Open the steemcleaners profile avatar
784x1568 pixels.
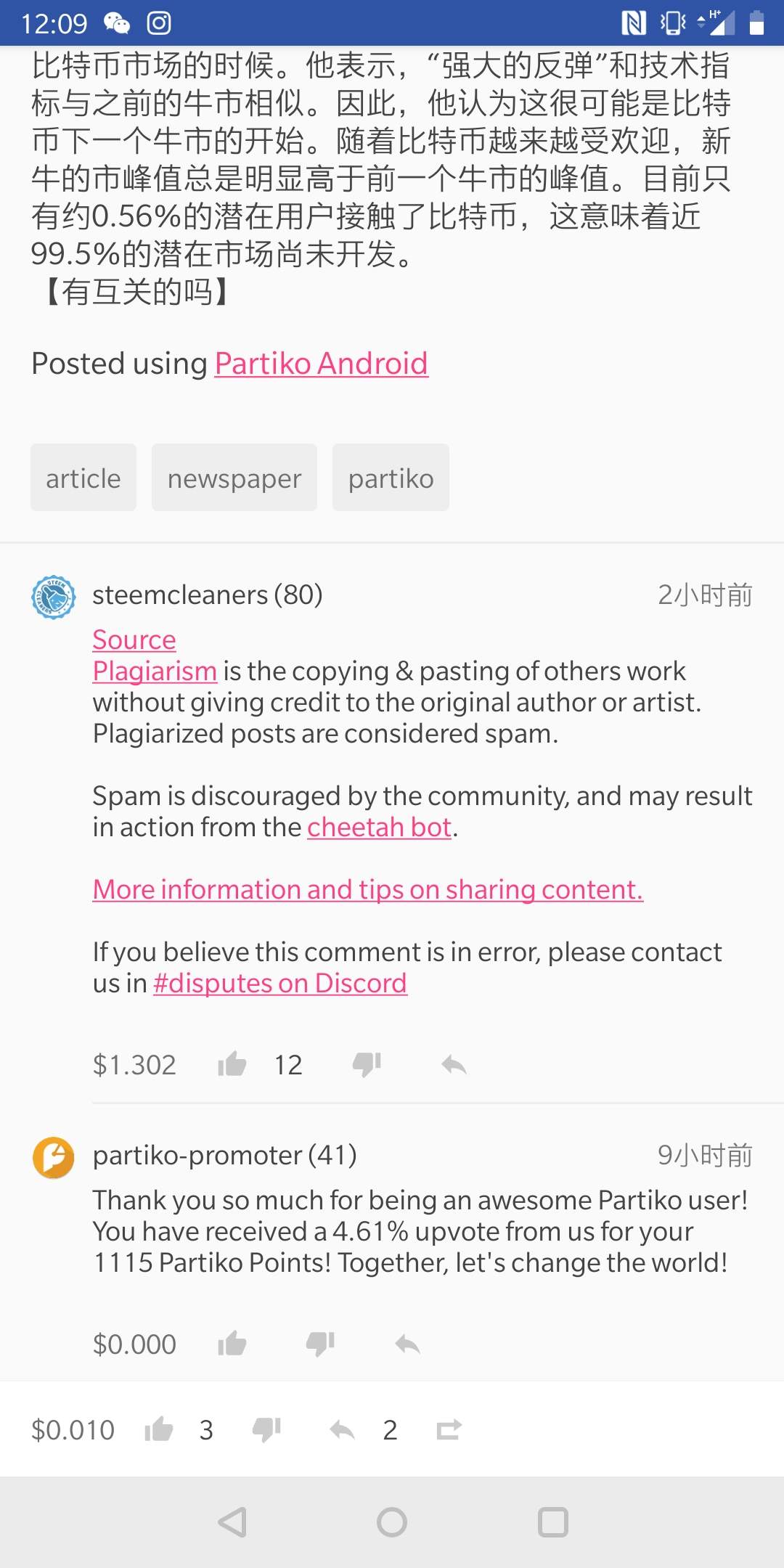[53, 597]
